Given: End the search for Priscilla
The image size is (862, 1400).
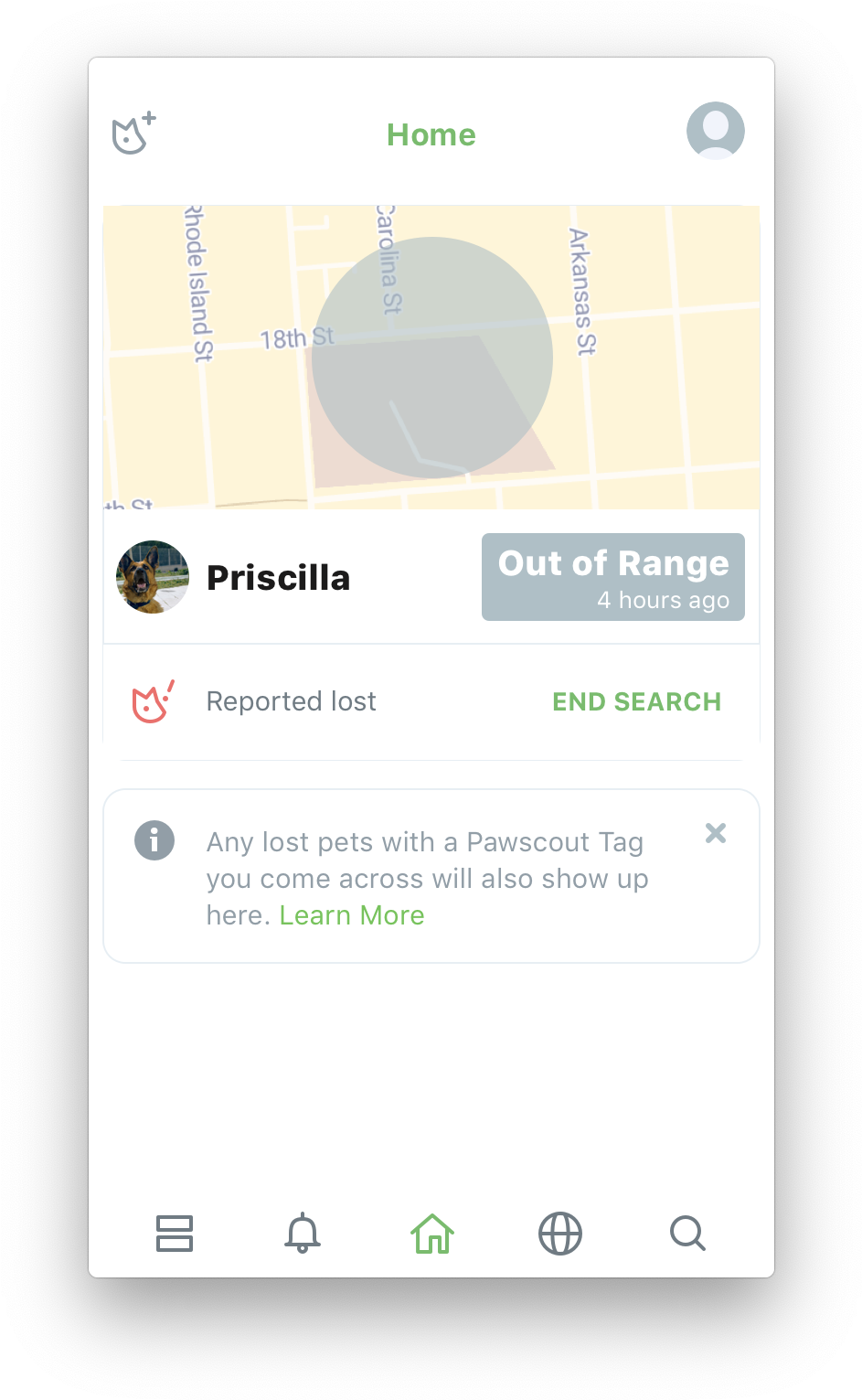Looking at the screenshot, I should (636, 701).
